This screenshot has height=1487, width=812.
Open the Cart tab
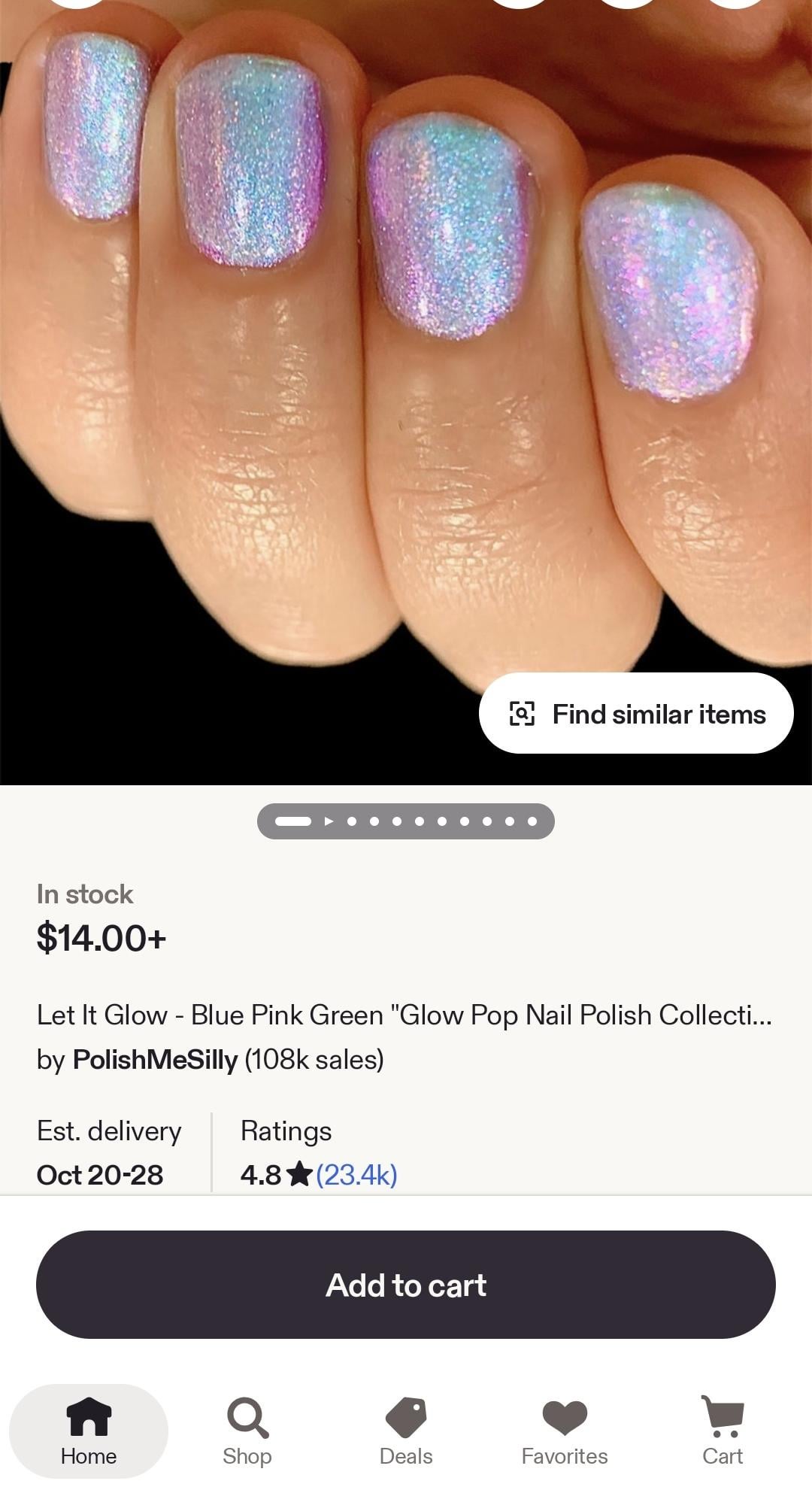(x=723, y=1432)
